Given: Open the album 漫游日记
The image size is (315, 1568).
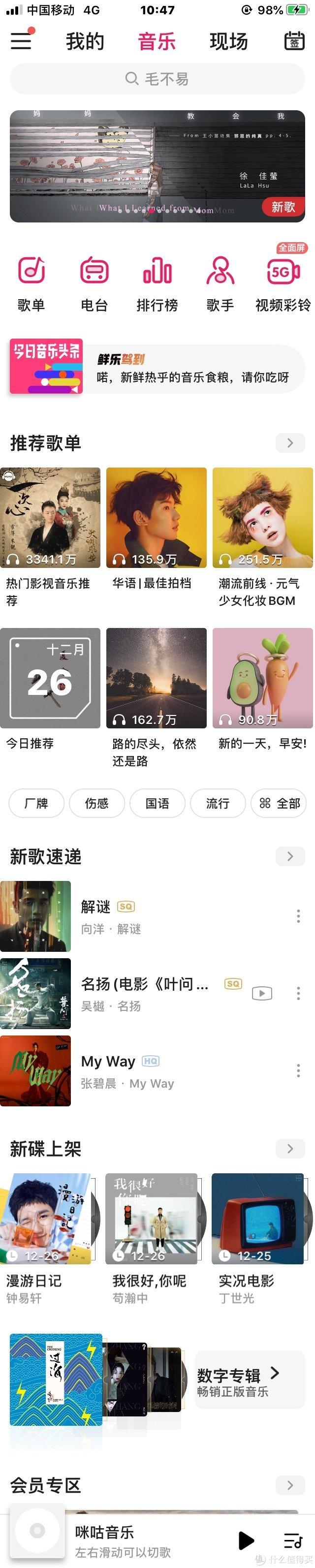Looking at the screenshot, I should pos(48,1219).
